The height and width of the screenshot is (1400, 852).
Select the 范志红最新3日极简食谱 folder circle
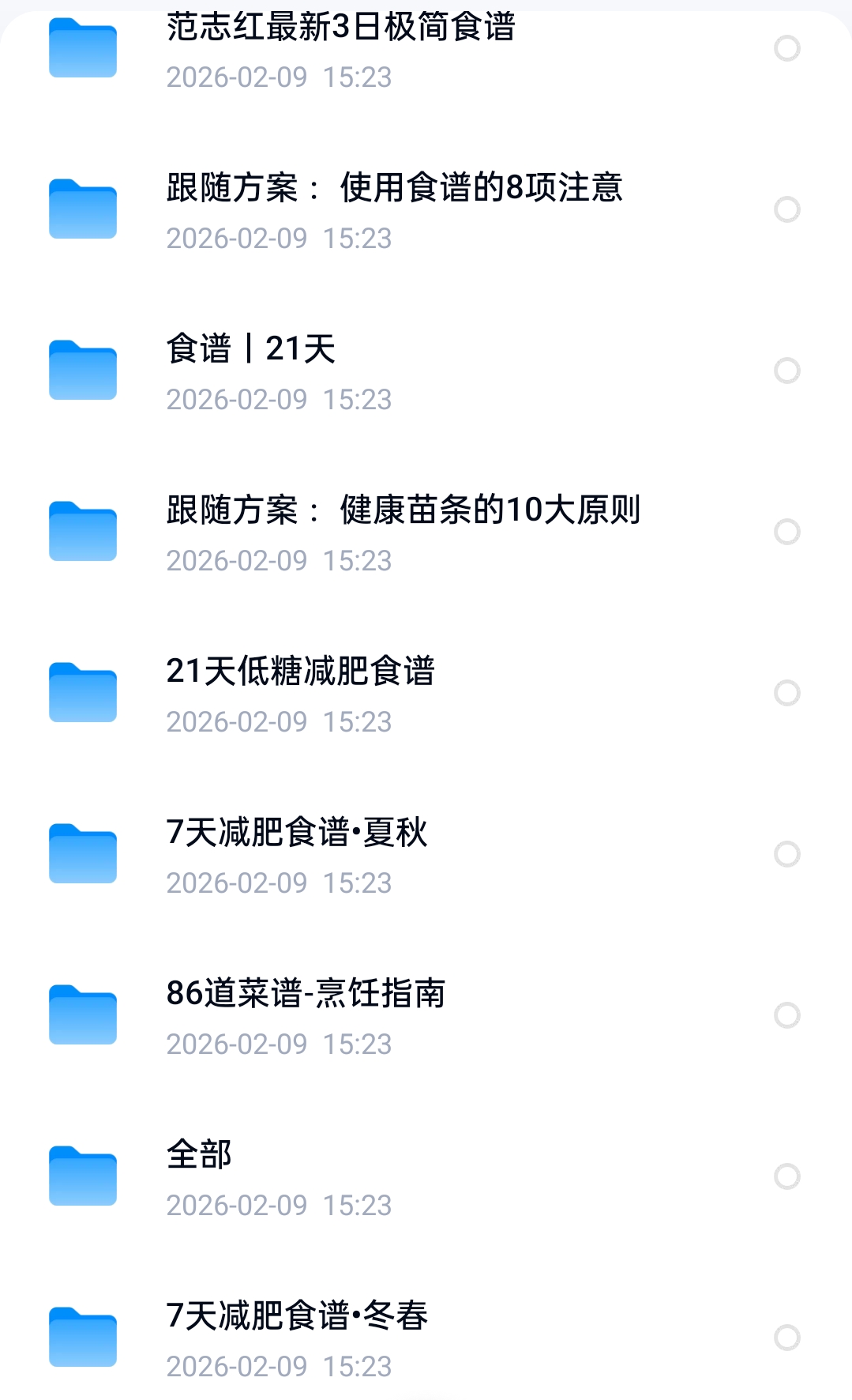(786, 48)
